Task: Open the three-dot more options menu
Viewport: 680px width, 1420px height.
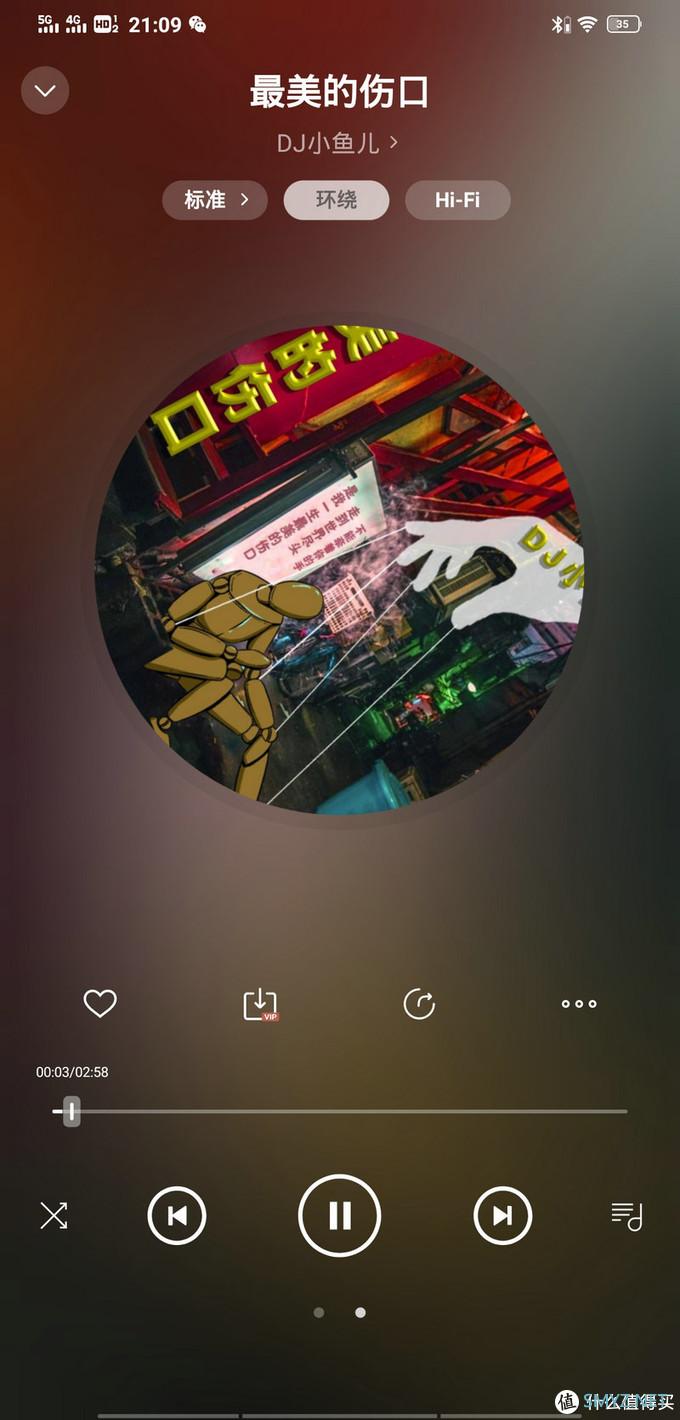Action: tap(578, 1004)
